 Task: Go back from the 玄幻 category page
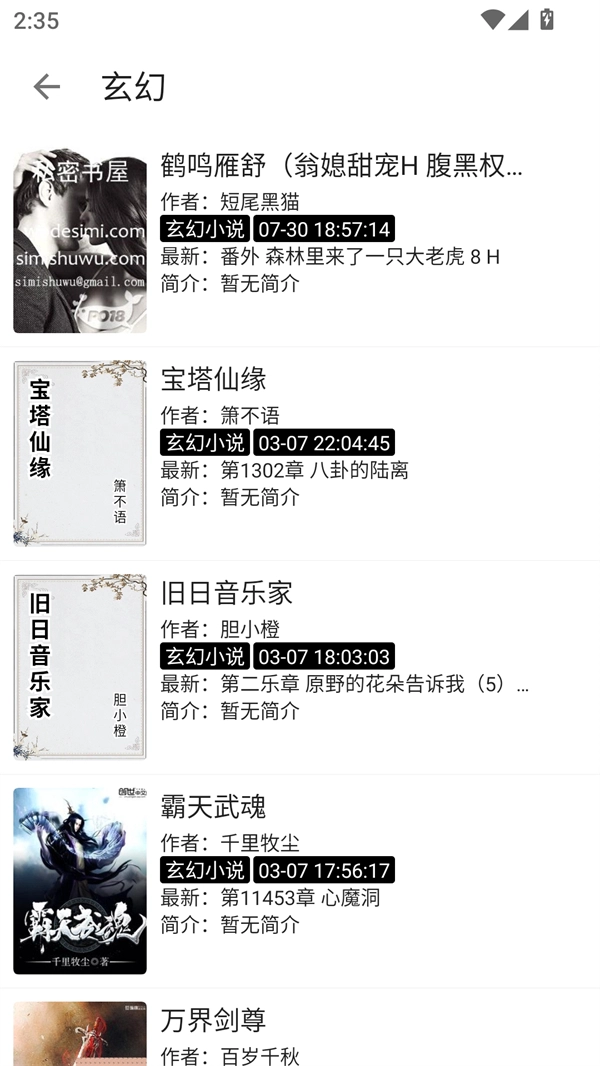click(47, 87)
